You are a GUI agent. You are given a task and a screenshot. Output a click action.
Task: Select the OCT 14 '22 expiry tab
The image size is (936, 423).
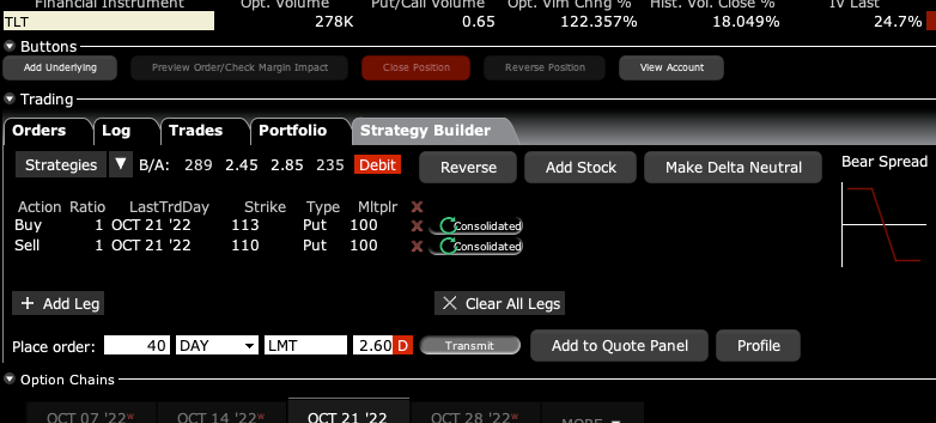click(x=219, y=416)
